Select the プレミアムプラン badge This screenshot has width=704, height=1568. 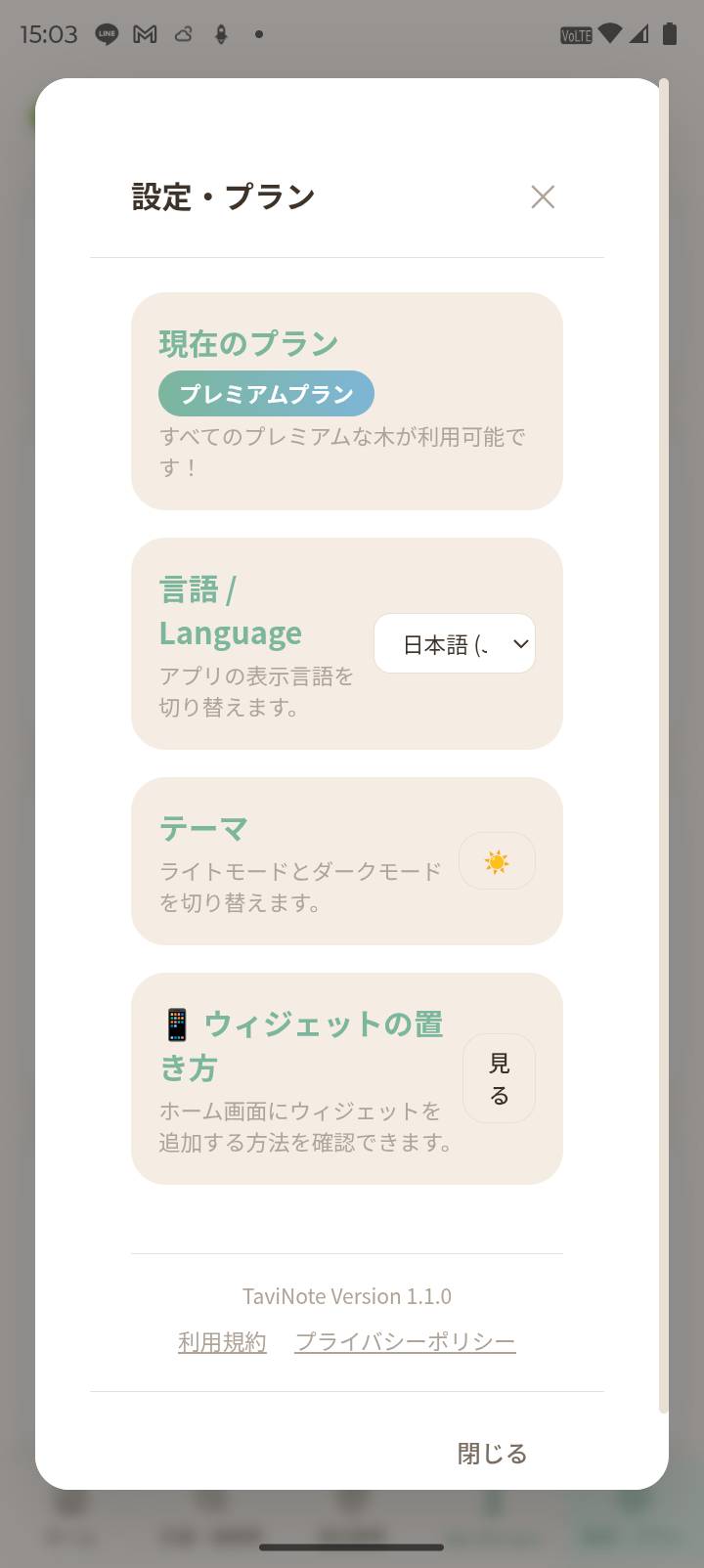(266, 393)
